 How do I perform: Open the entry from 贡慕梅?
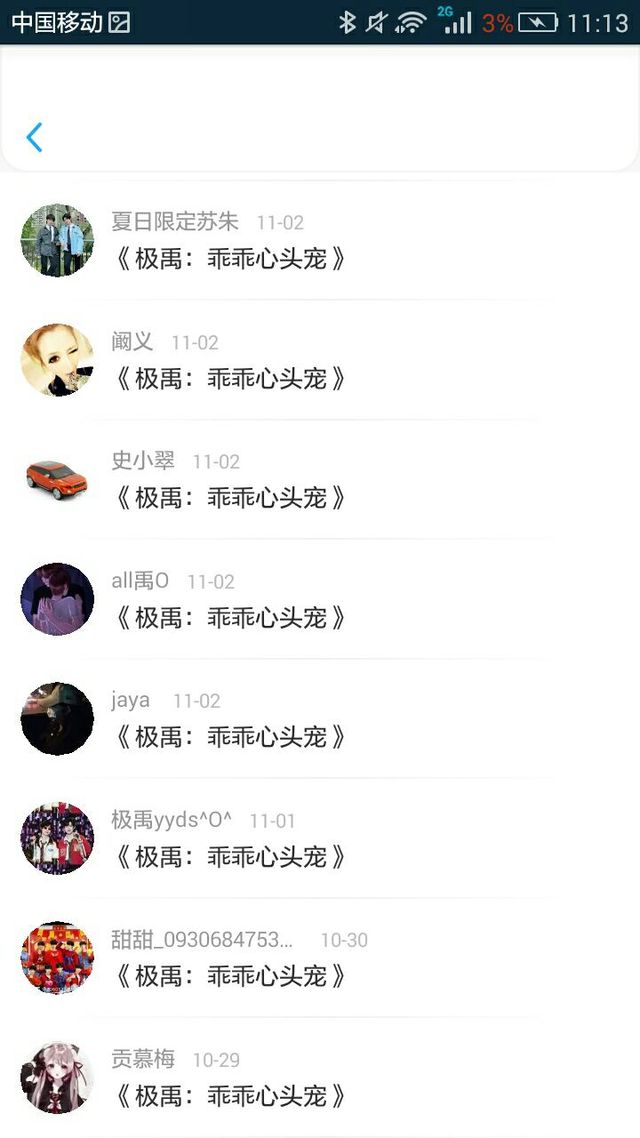click(x=320, y=1078)
